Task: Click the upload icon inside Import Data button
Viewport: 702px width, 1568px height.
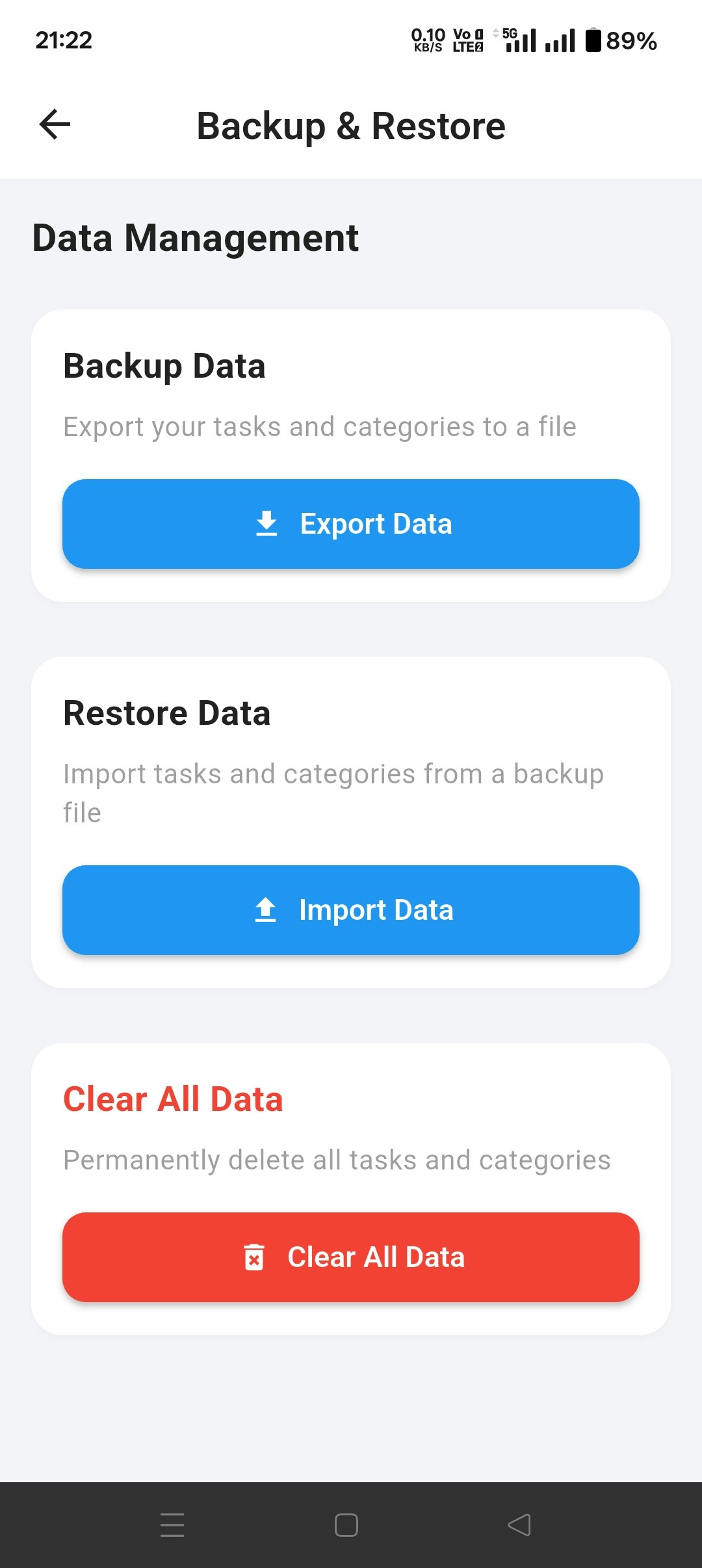Action: tap(266, 910)
